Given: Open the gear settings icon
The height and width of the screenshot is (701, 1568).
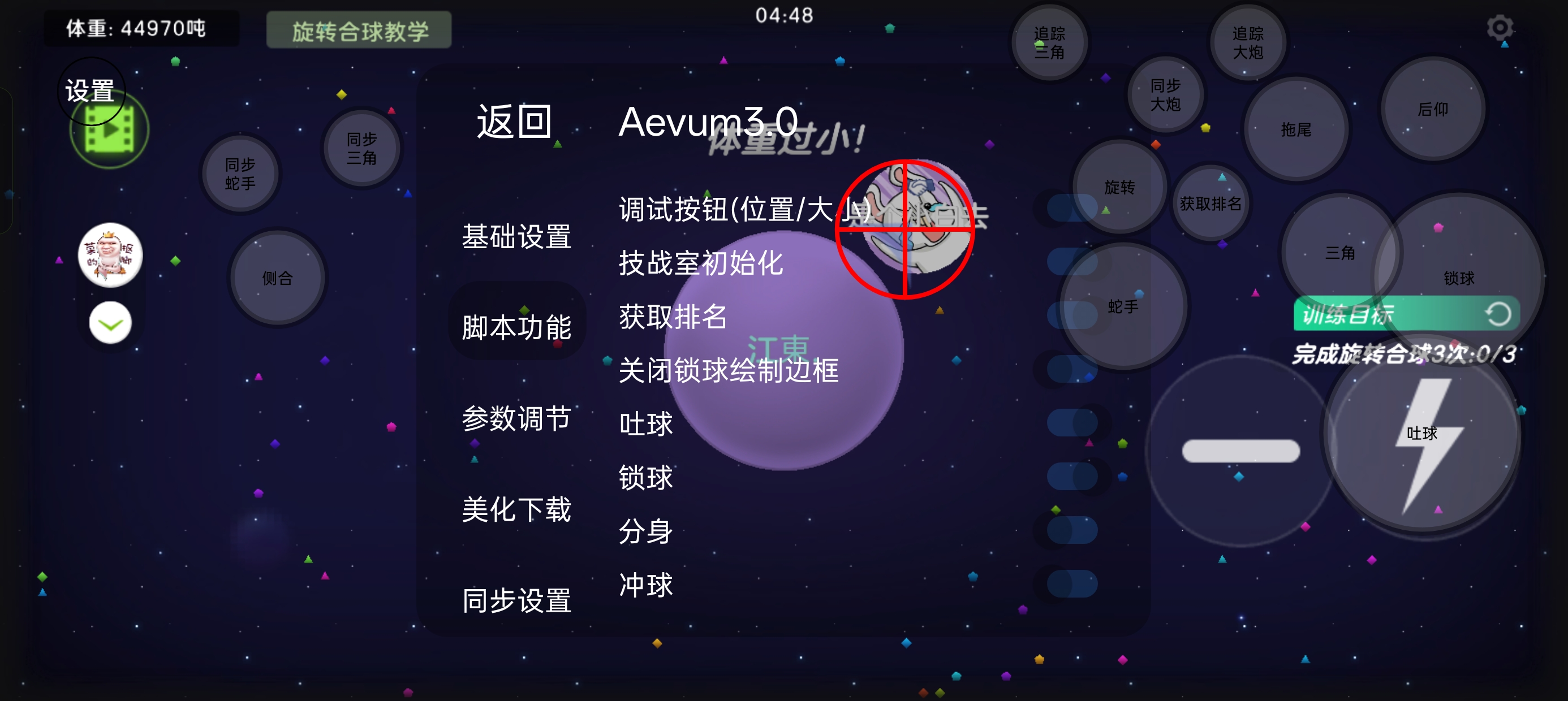Looking at the screenshot, I should [1499, 28].
